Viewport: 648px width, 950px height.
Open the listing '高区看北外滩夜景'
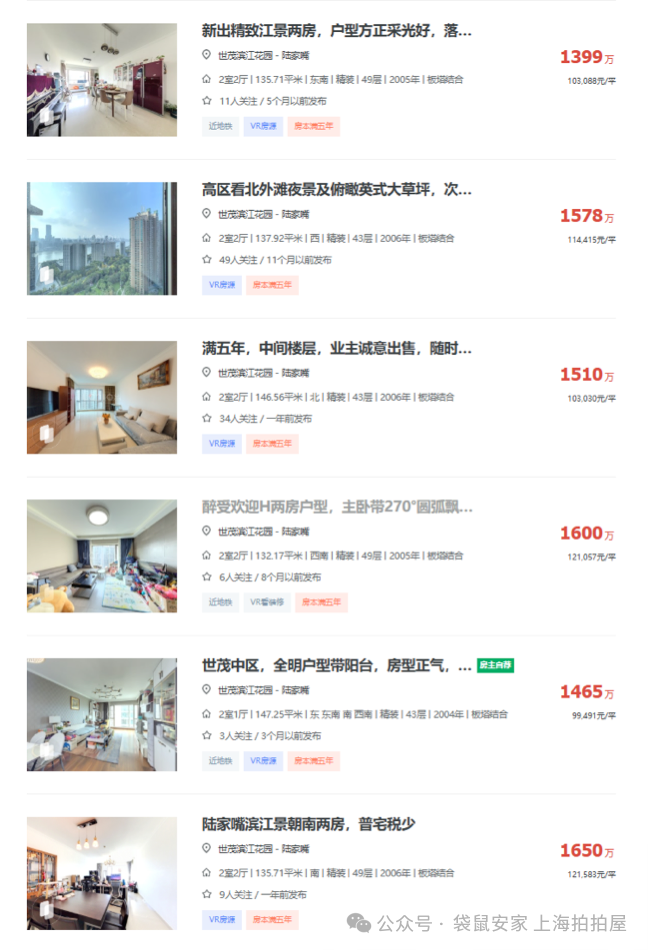[x=336, y=189]
